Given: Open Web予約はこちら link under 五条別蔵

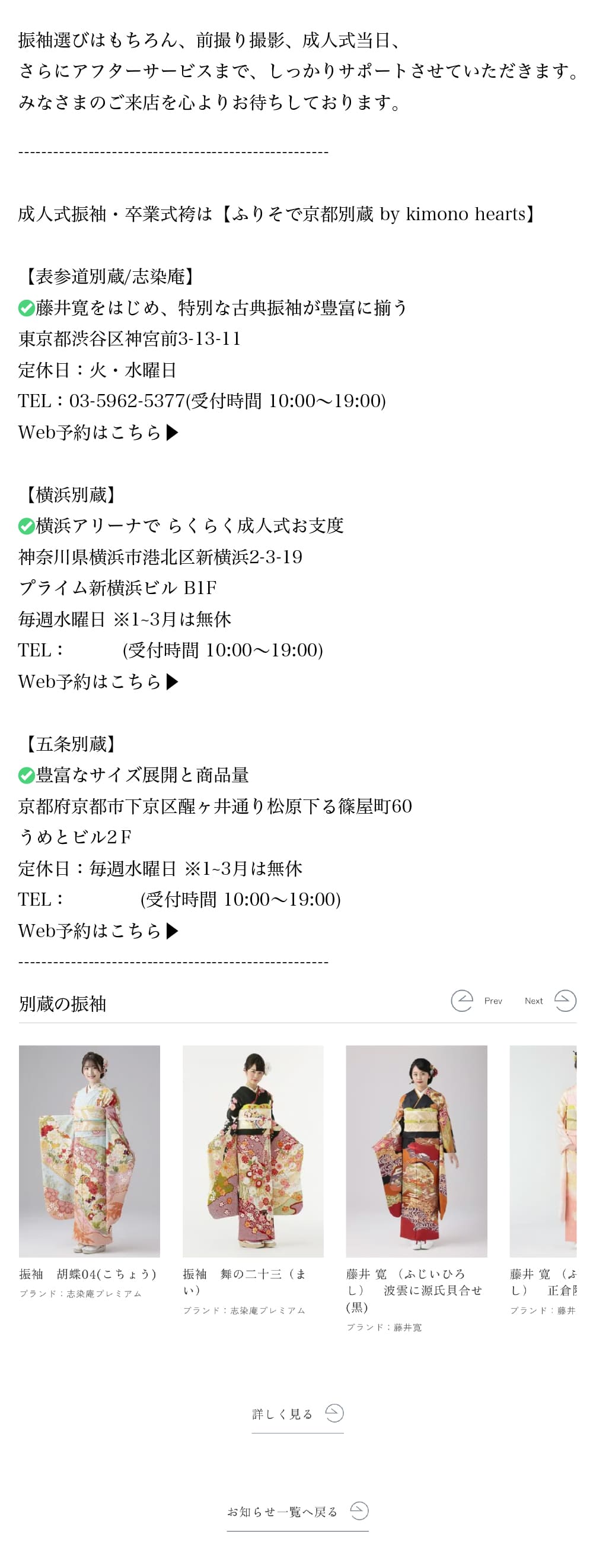Looking at the screenshot, I should 98,931.
